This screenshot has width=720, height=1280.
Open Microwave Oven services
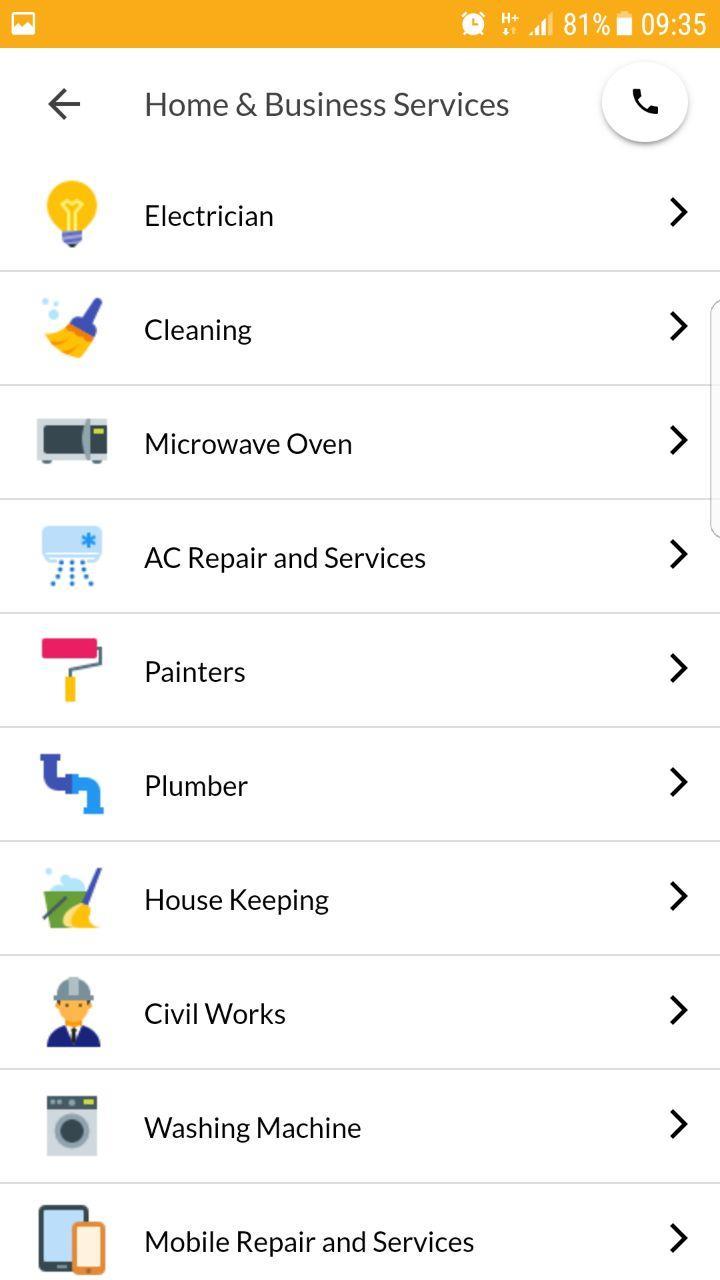pyautogui.click(x=248, y=444)
